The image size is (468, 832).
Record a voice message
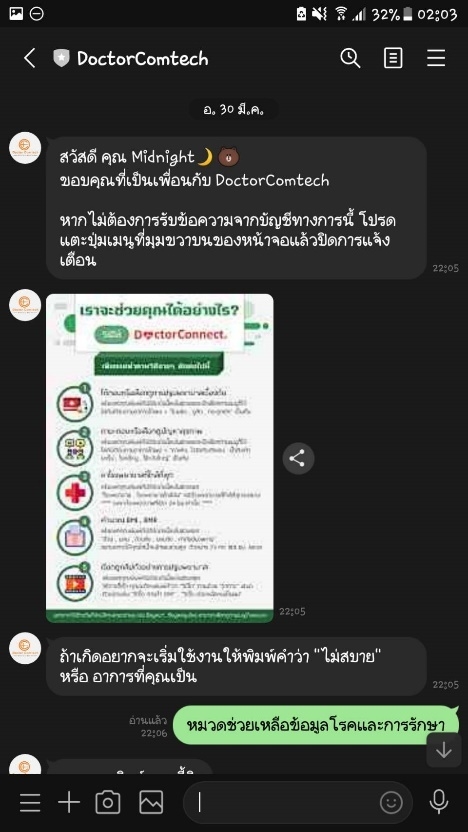point(439,802)
